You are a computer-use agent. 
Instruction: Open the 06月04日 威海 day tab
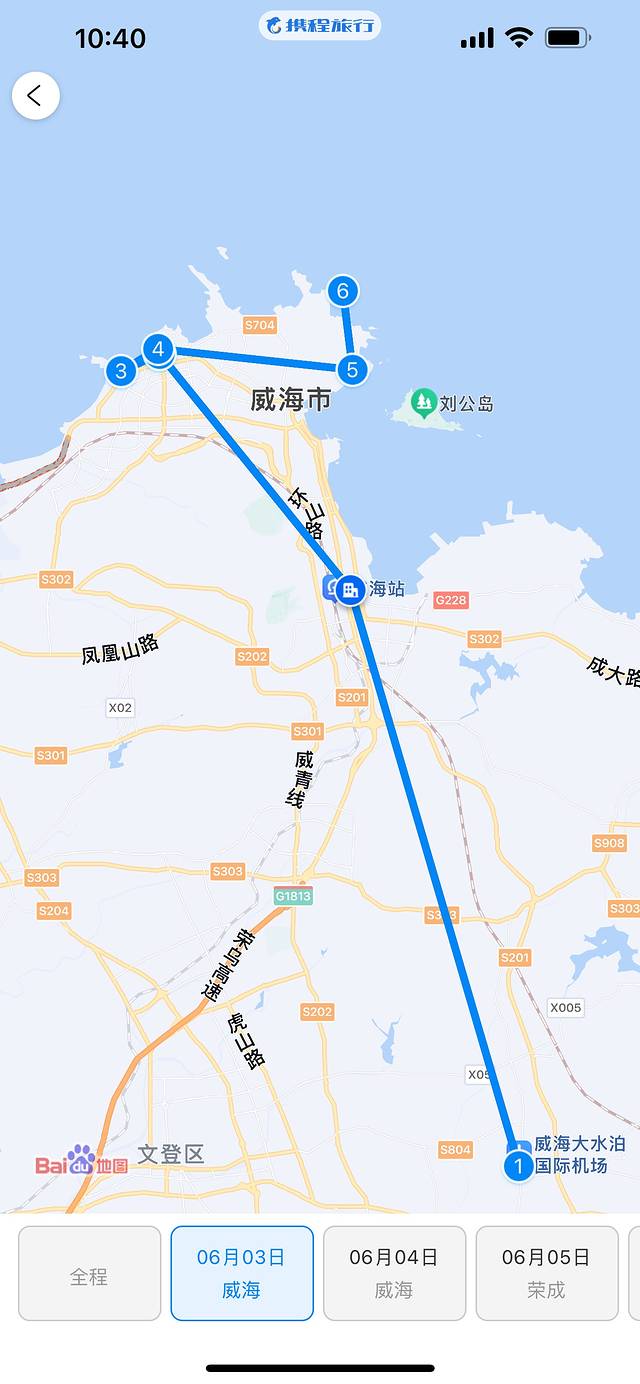[393, 1273]
